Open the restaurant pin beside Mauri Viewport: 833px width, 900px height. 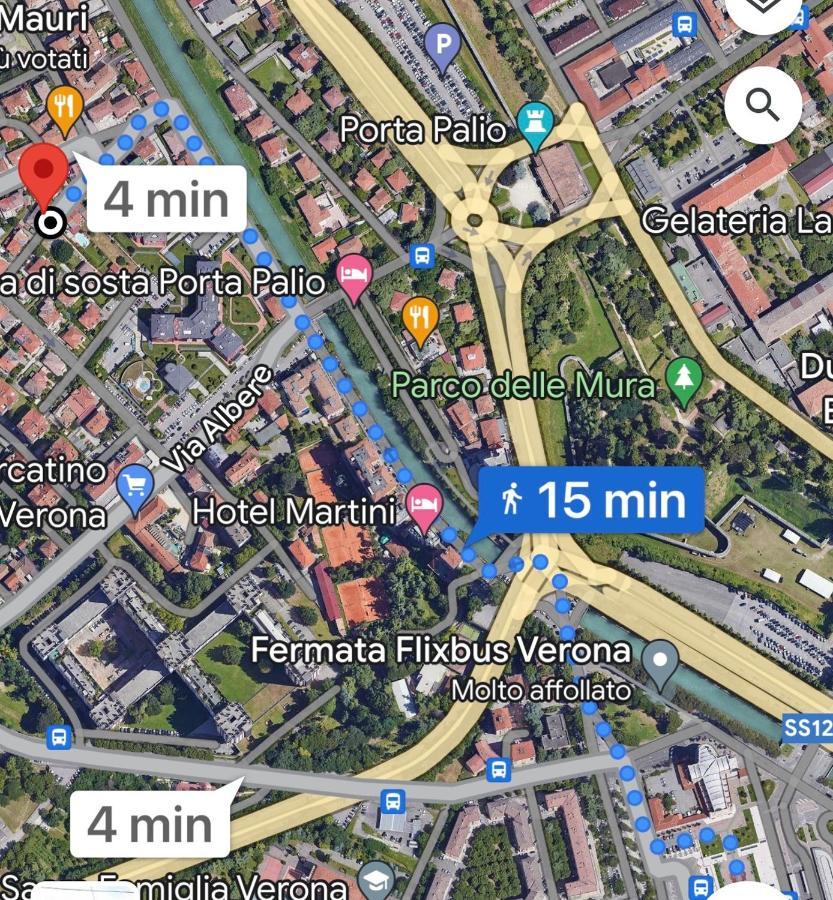pyautogui.click(x=65, y=107)
